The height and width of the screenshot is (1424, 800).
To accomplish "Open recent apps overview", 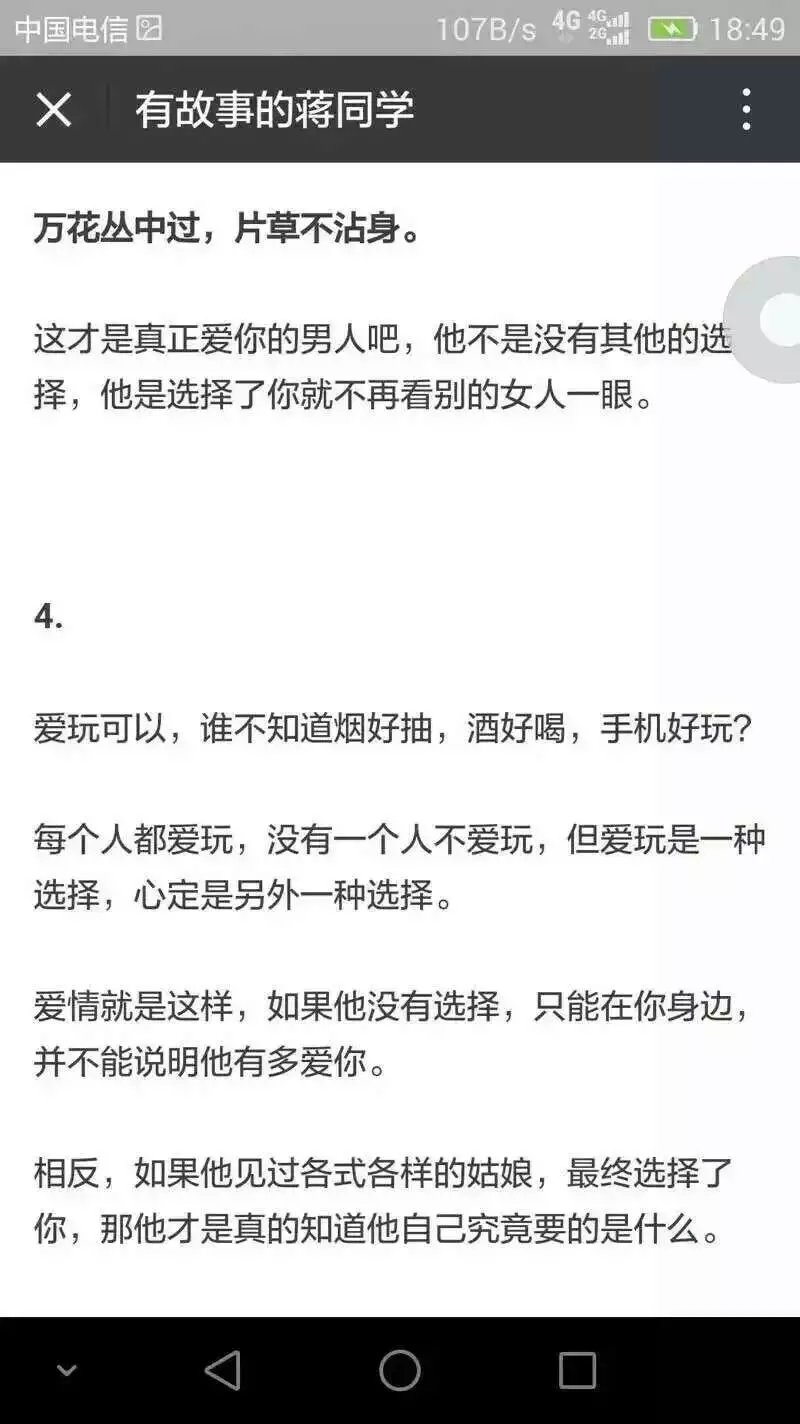I will [x=577, y=1370].
